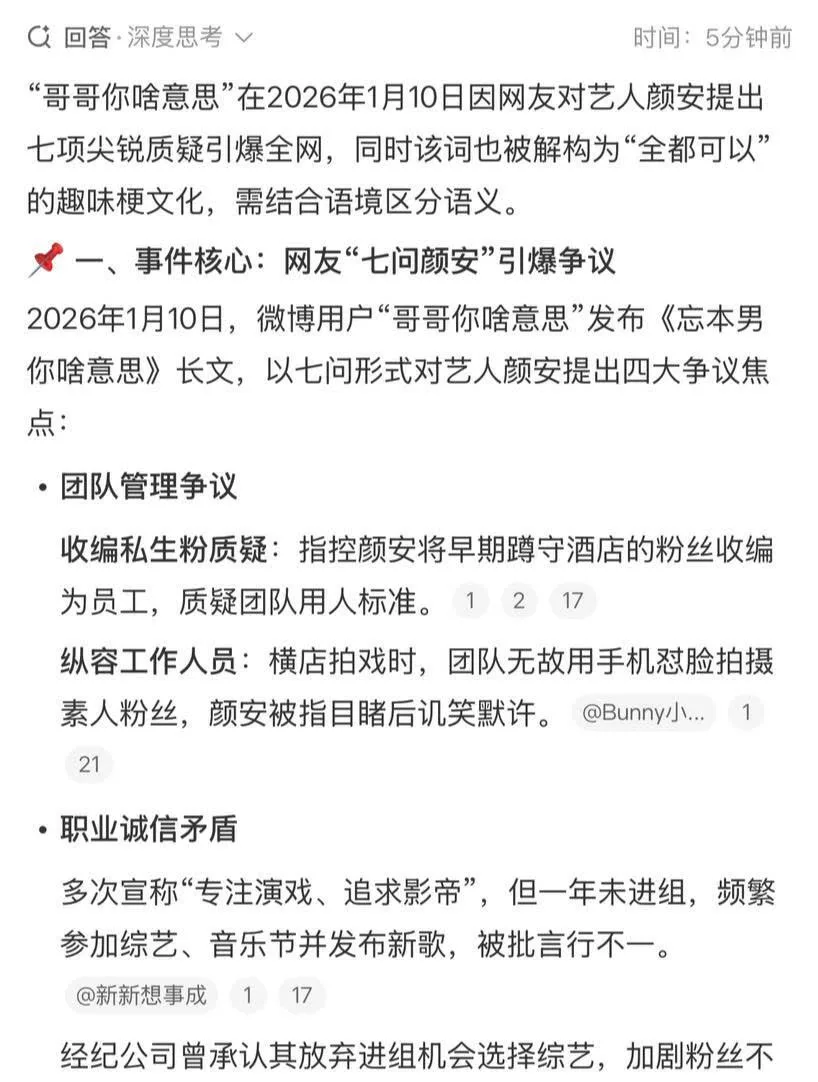Open citation 17 beside @新新想事成
Viewport: 818px width, 1082px height.
click(x=302, y=995)
